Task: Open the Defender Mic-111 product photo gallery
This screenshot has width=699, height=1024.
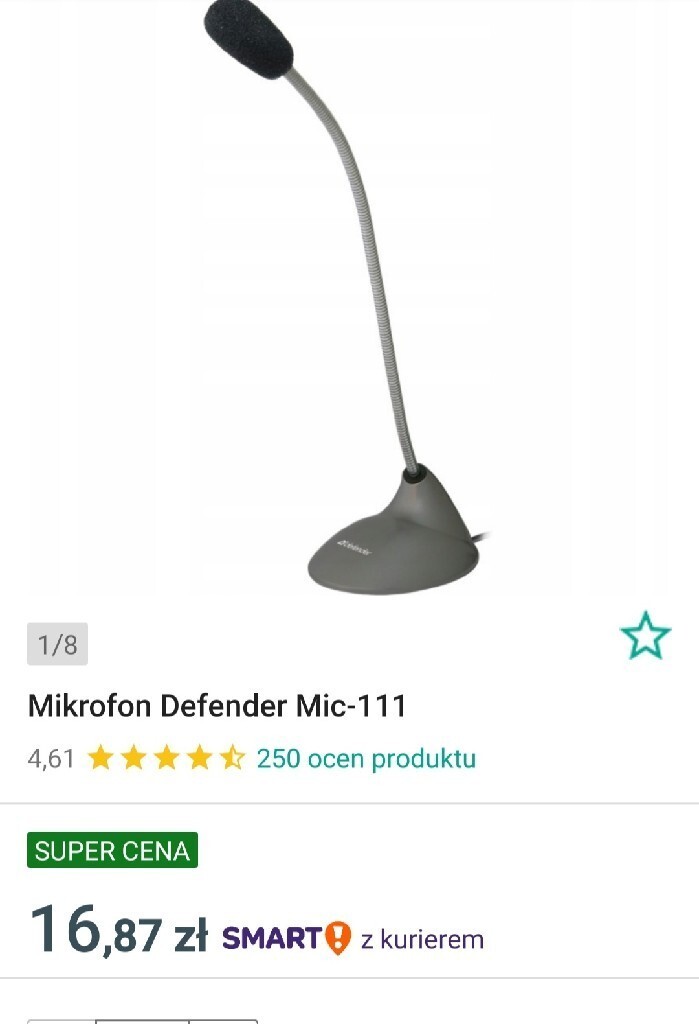Action: pos(350,300)
